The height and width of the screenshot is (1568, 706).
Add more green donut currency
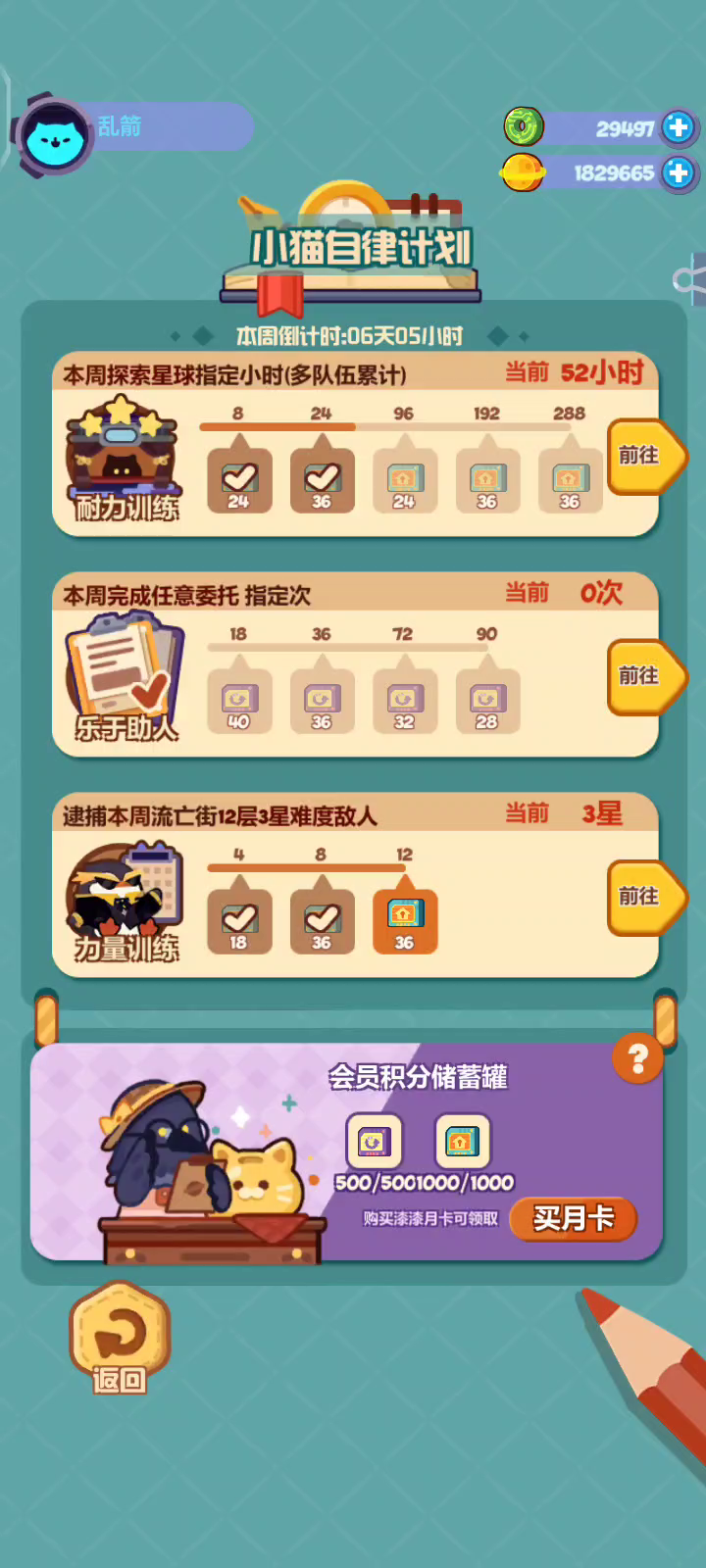678,127
